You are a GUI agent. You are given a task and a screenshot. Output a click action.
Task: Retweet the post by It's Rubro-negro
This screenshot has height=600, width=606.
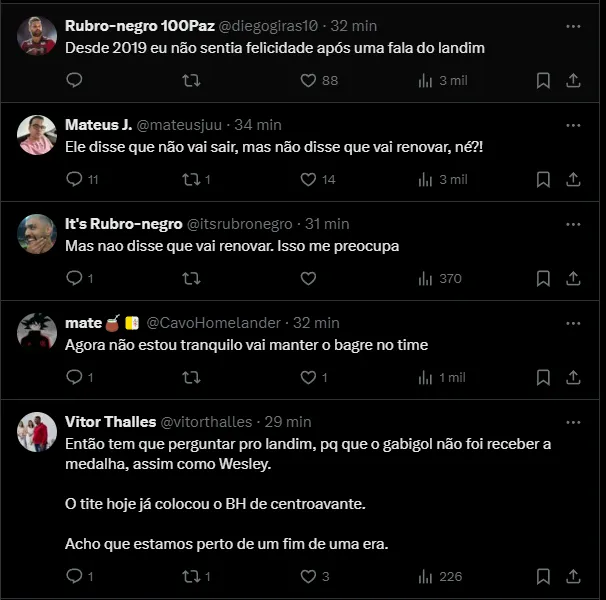191,279
